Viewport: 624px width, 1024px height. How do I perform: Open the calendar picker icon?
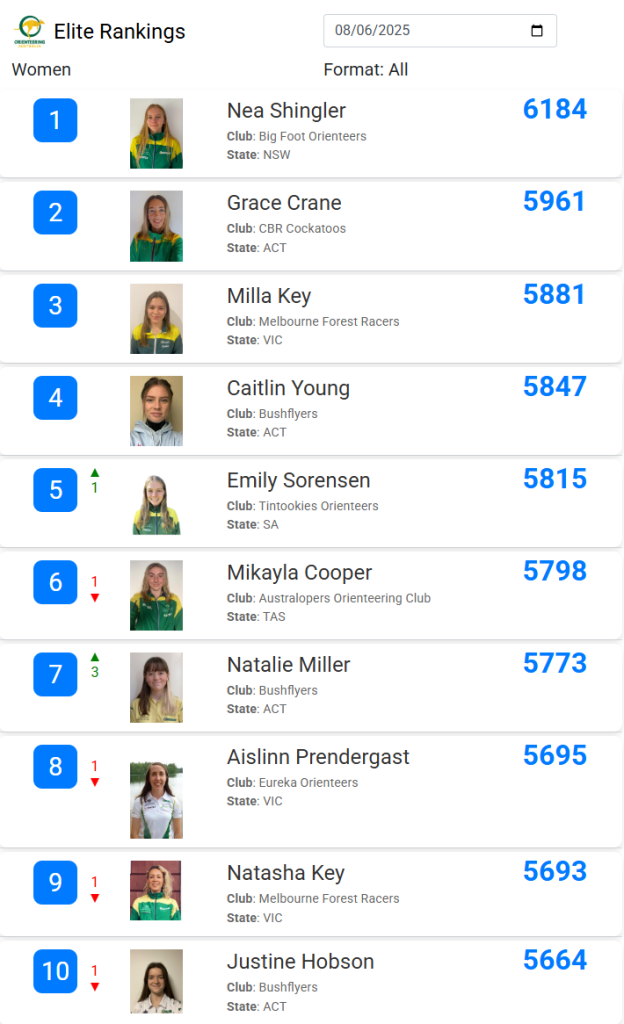537,31
